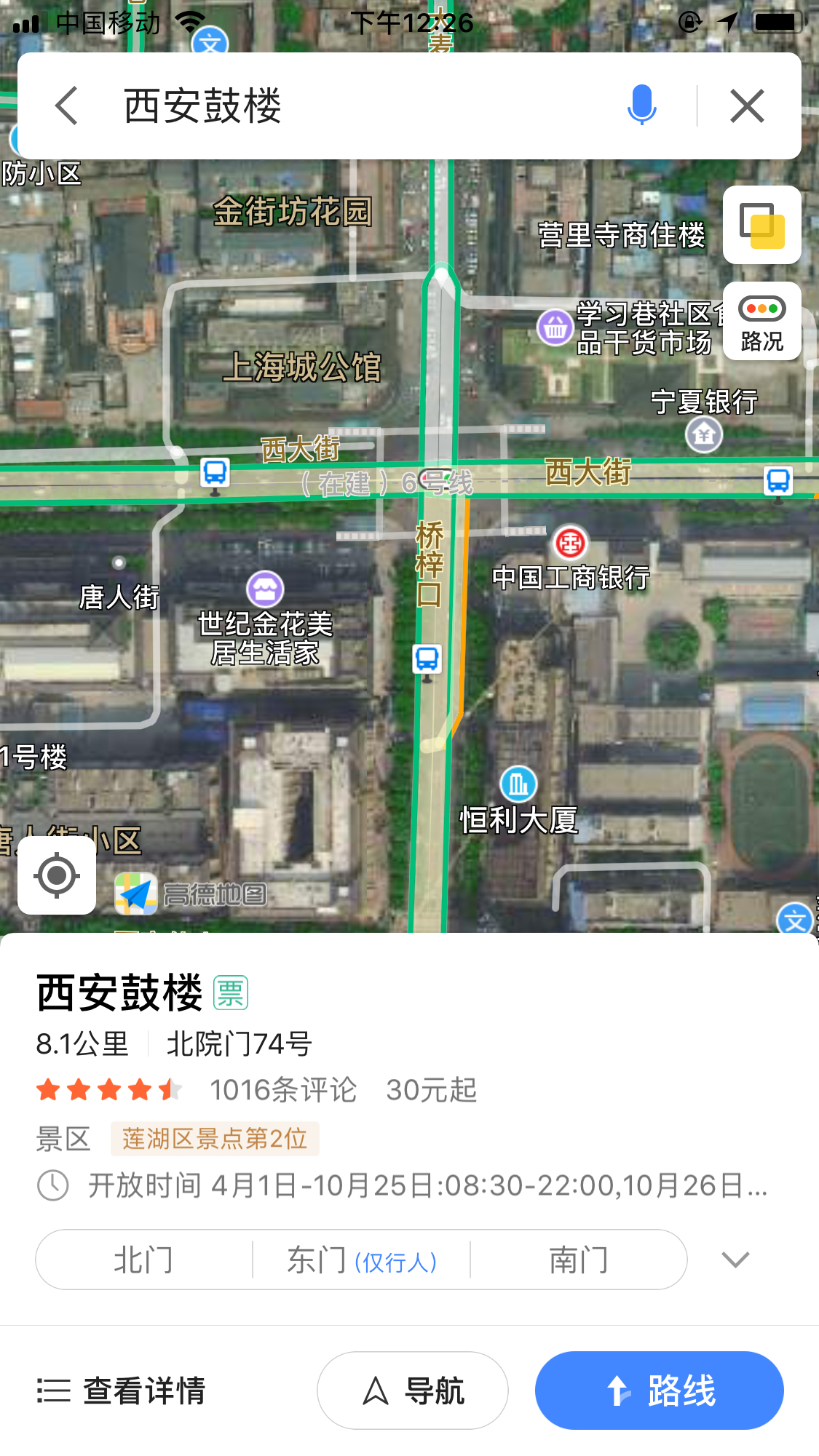Viewport: 819px width, 1456px height.
Task: Open the 世纪金花美居生活家 marker
Action: 265,589
